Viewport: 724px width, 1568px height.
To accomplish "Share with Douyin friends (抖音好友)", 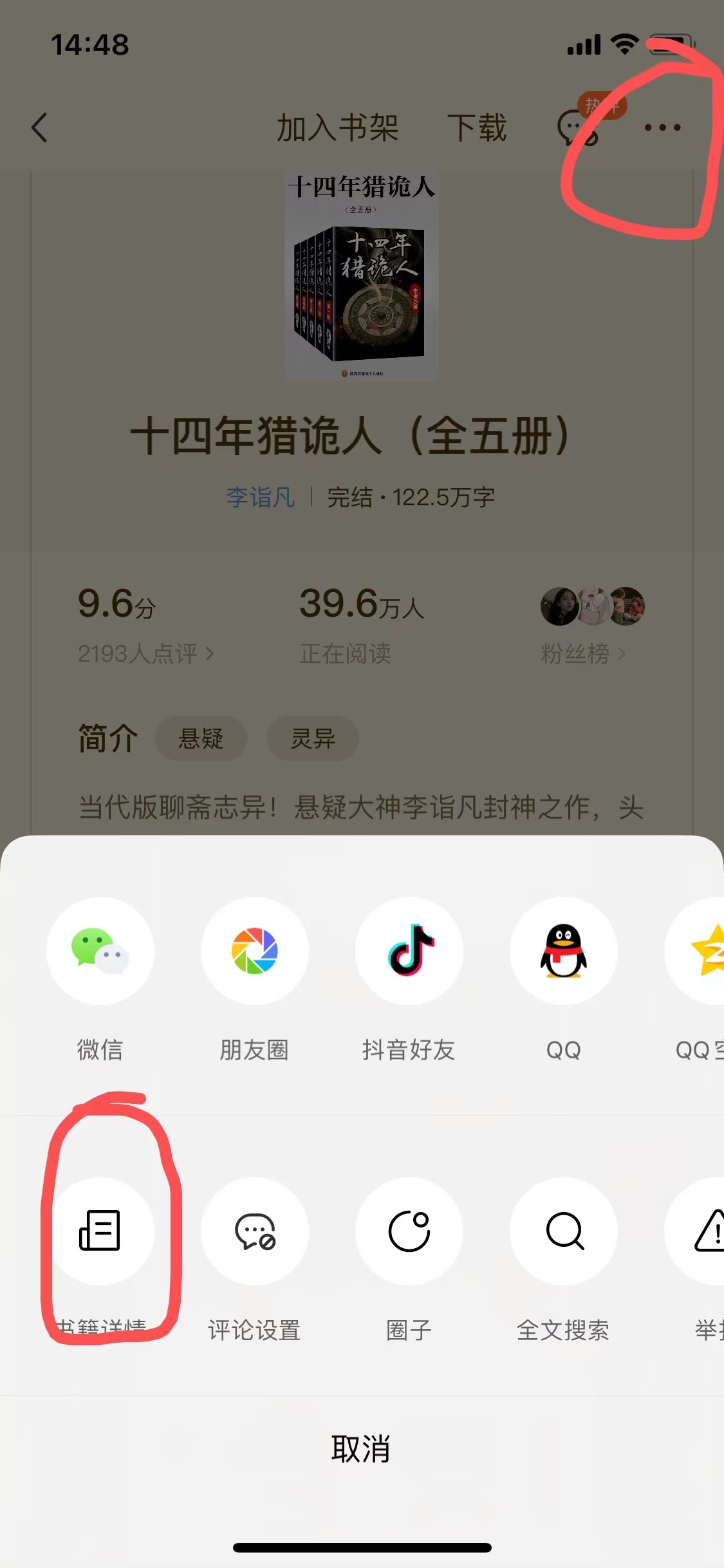I will tap(409, 951).
